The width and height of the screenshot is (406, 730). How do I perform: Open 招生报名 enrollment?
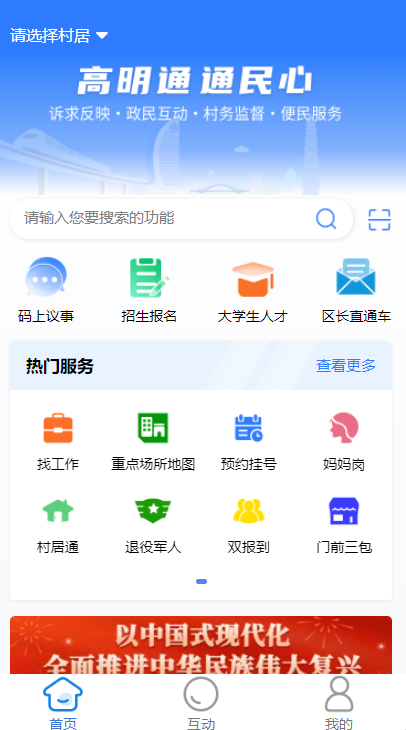149,290
